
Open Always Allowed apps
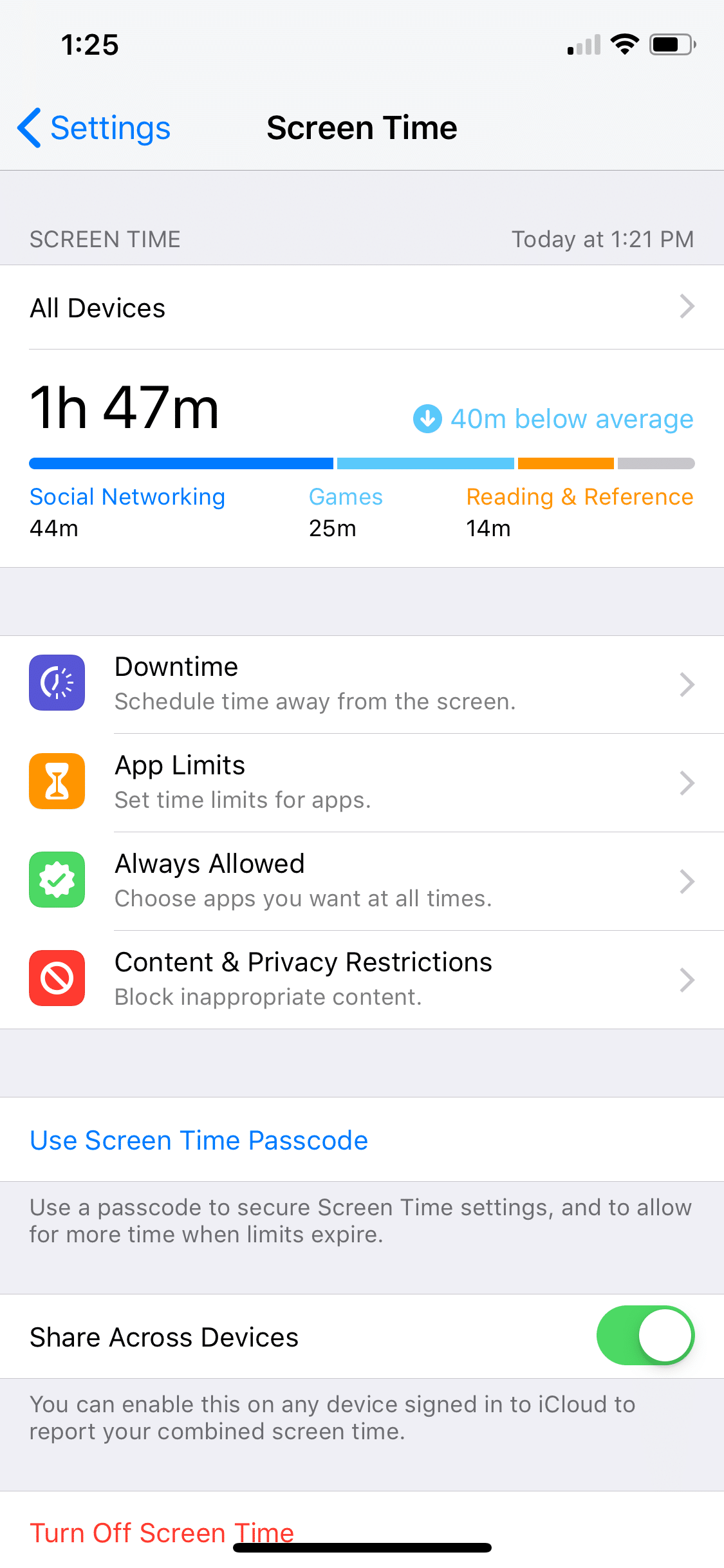pyautogui.click(x=362, y=881)
